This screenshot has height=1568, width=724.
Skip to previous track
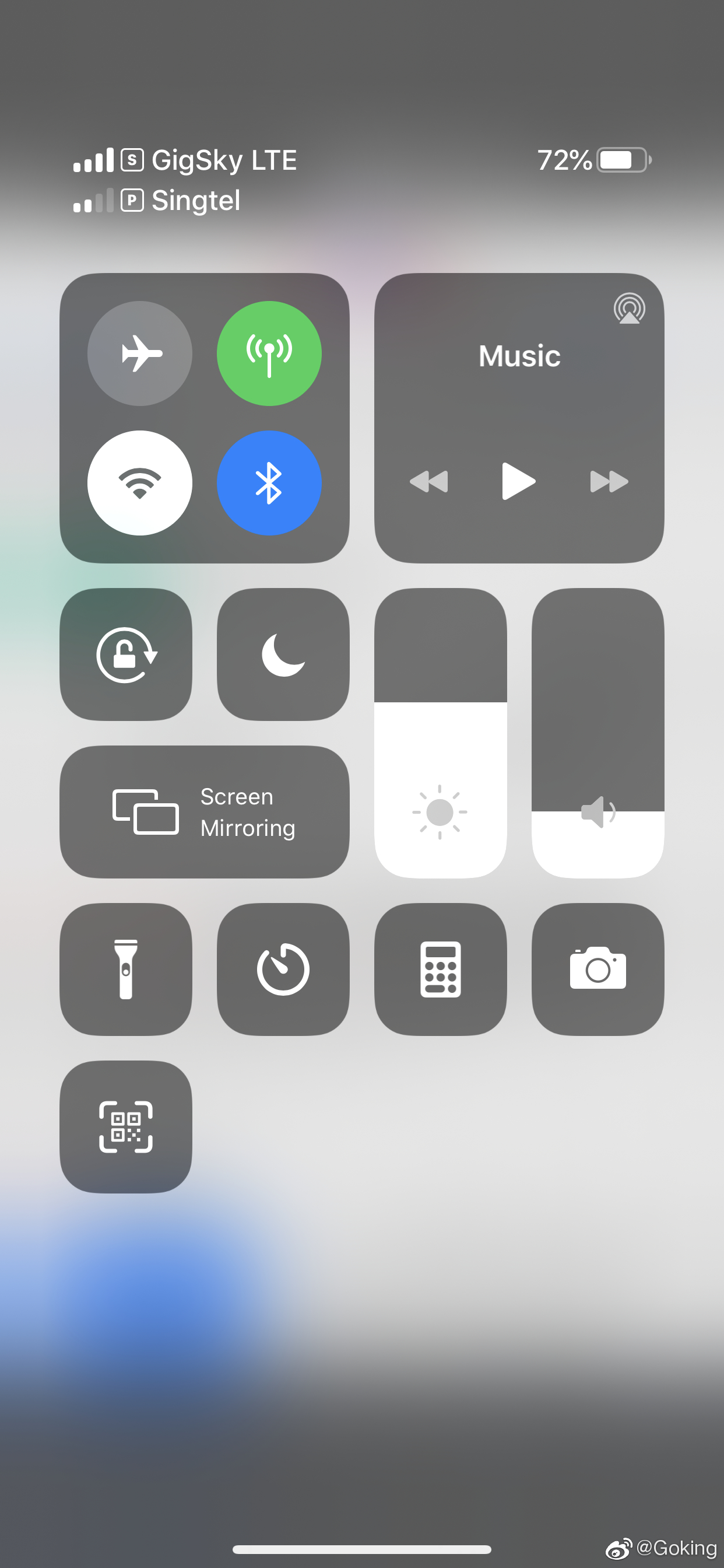click(x=429, y=481)
